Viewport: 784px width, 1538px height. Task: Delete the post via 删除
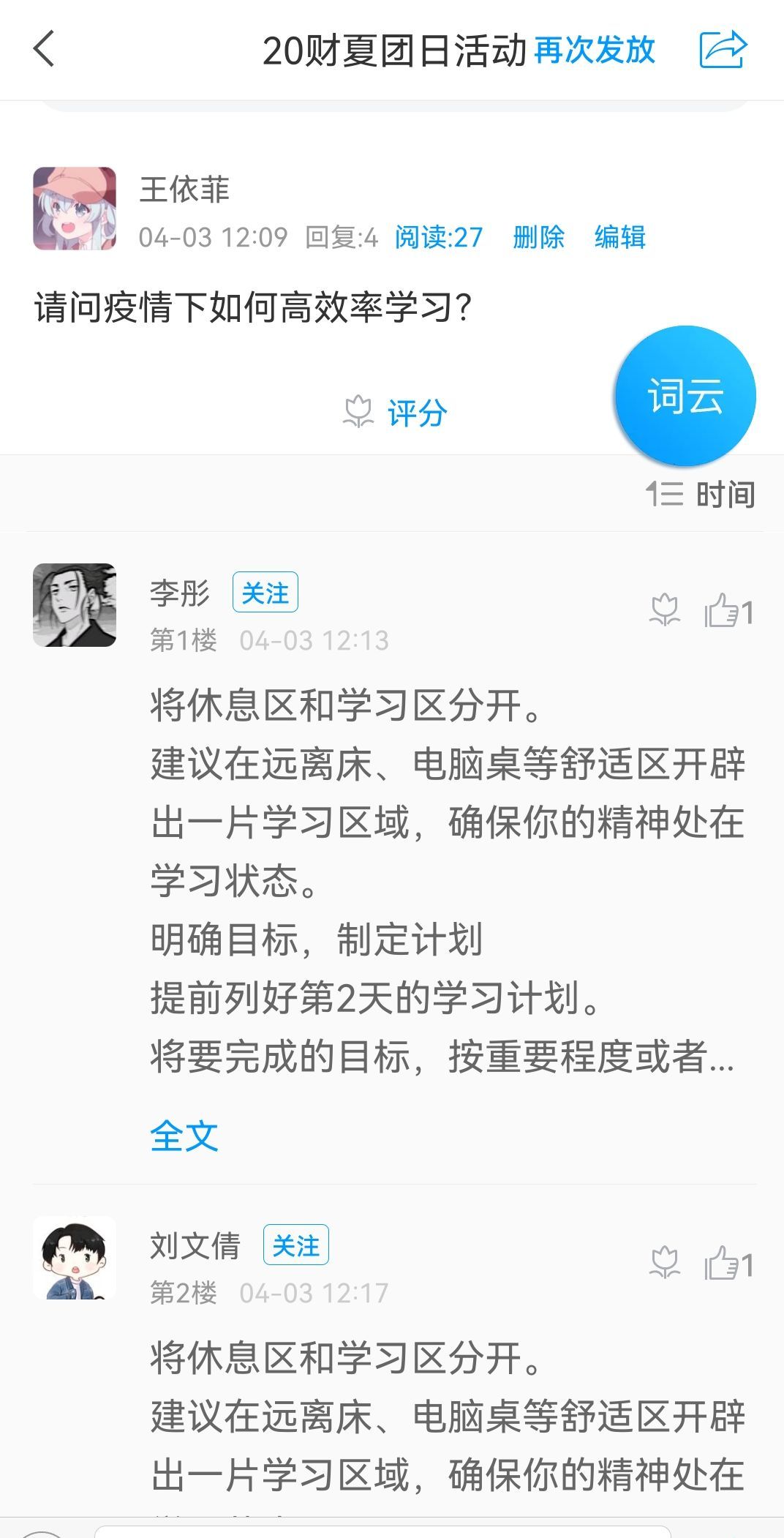538,237
